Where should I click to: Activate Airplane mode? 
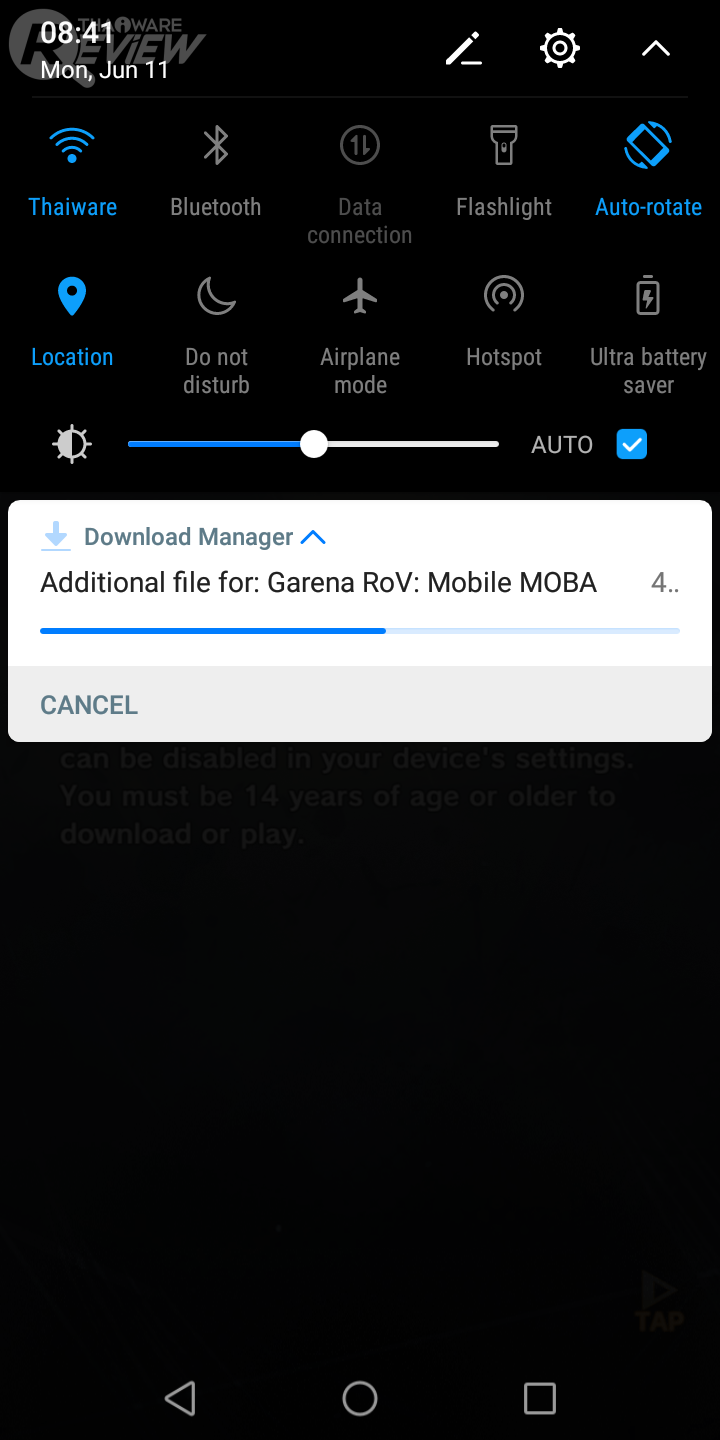pyautogui.click(x=360, y=297)
